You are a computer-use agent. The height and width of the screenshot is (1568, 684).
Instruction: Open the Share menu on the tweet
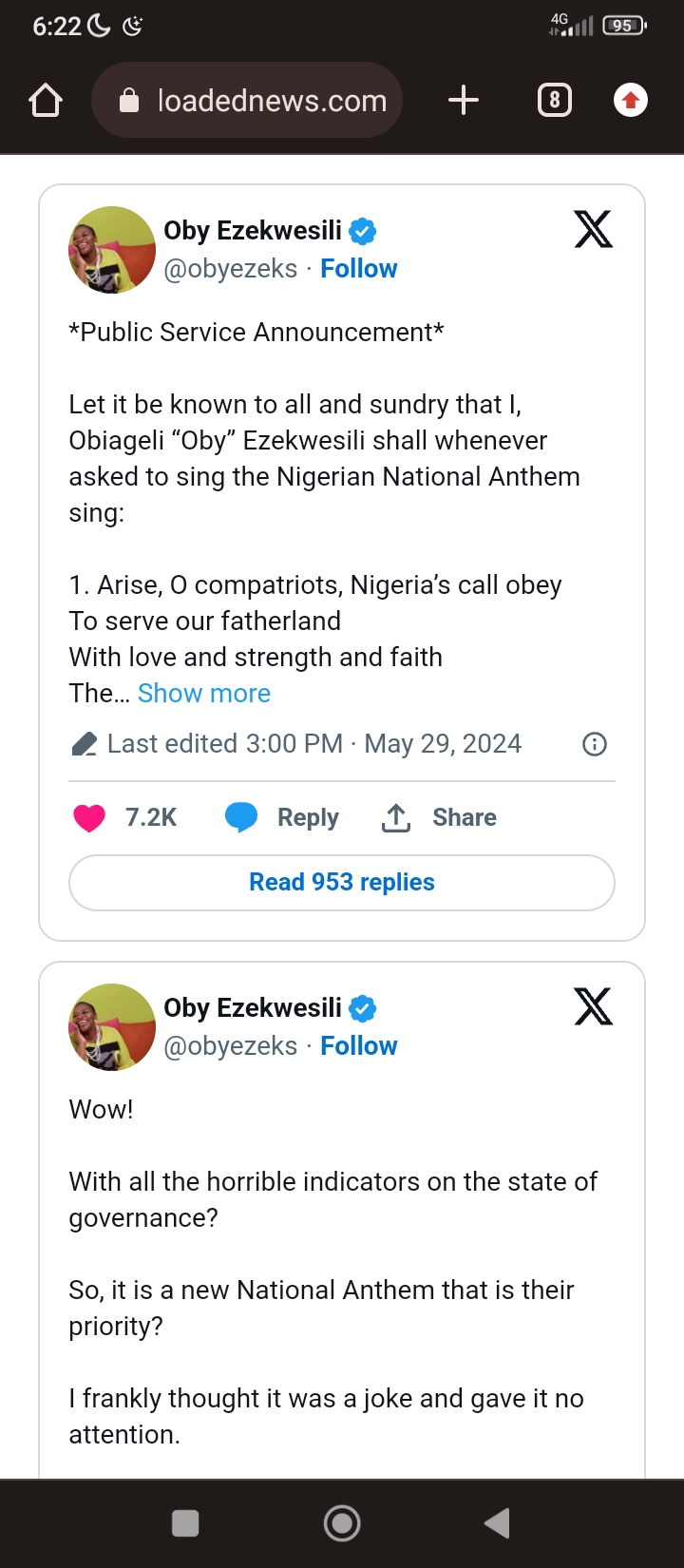395,816
